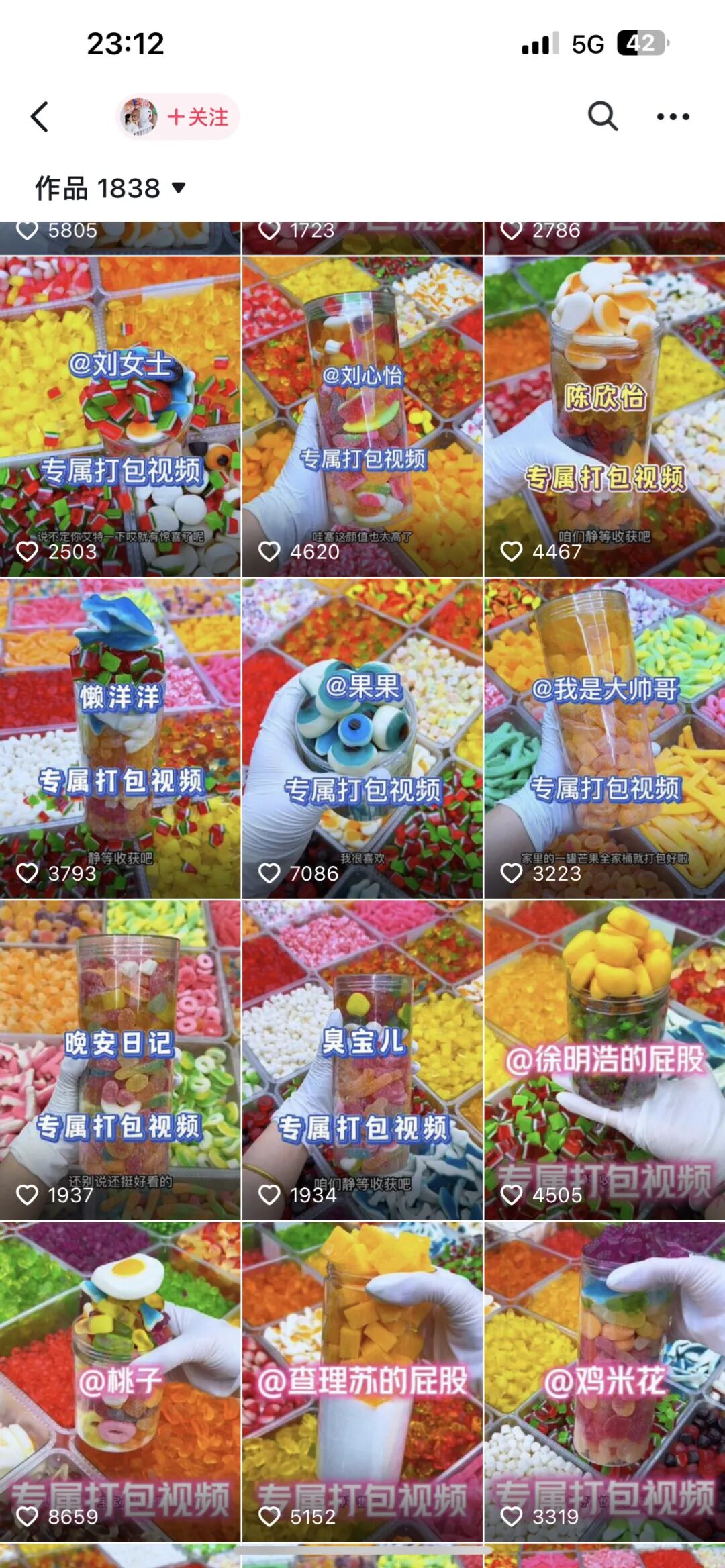
Task: Open the @查理苏的屁股 video
Action: pyautogui.click(x=362, y=1383)
